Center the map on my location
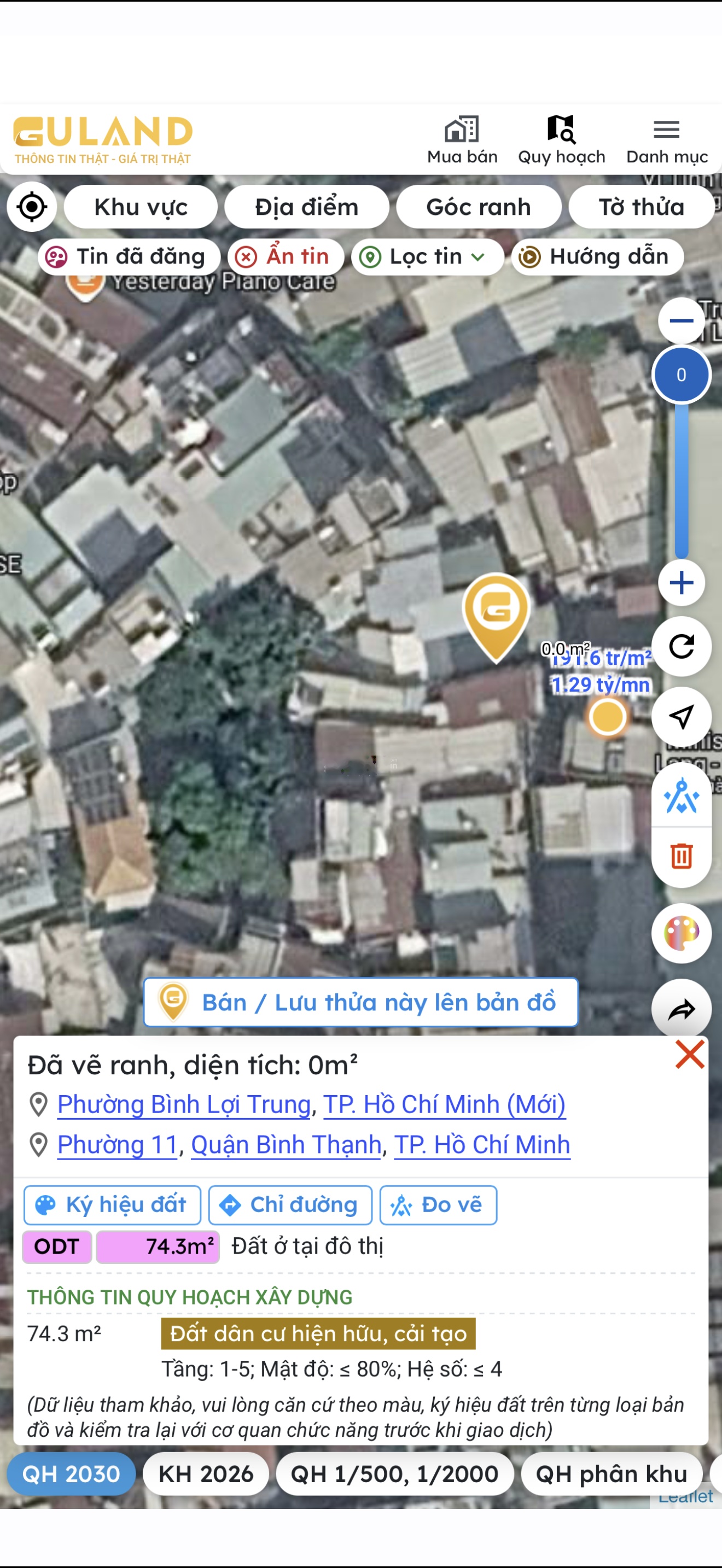Image resolution: width=722 pixels, height=1568 pixels. tap(32, 207)
